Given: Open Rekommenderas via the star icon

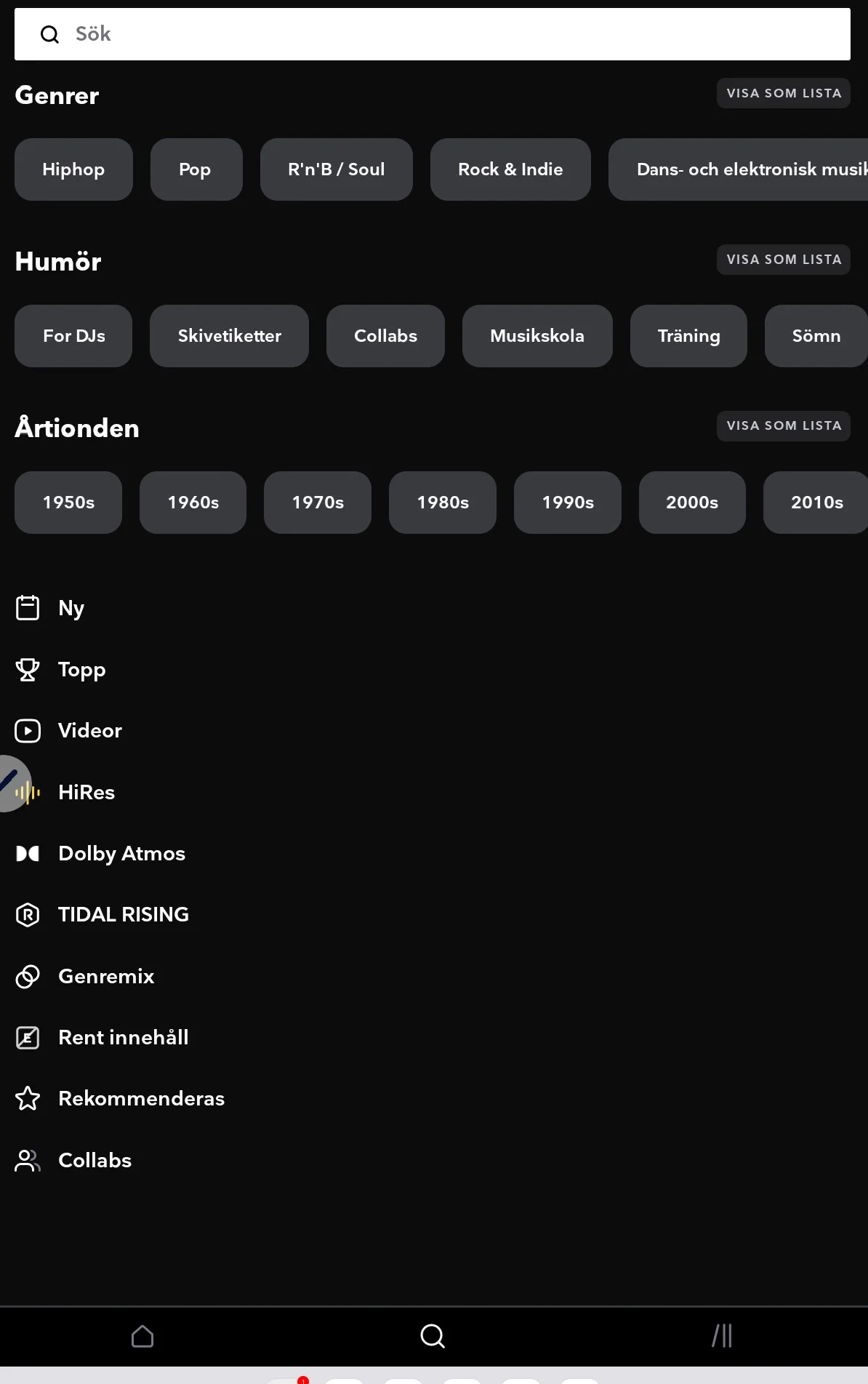Looking at the screenshot, I should tap(28, 1098).
